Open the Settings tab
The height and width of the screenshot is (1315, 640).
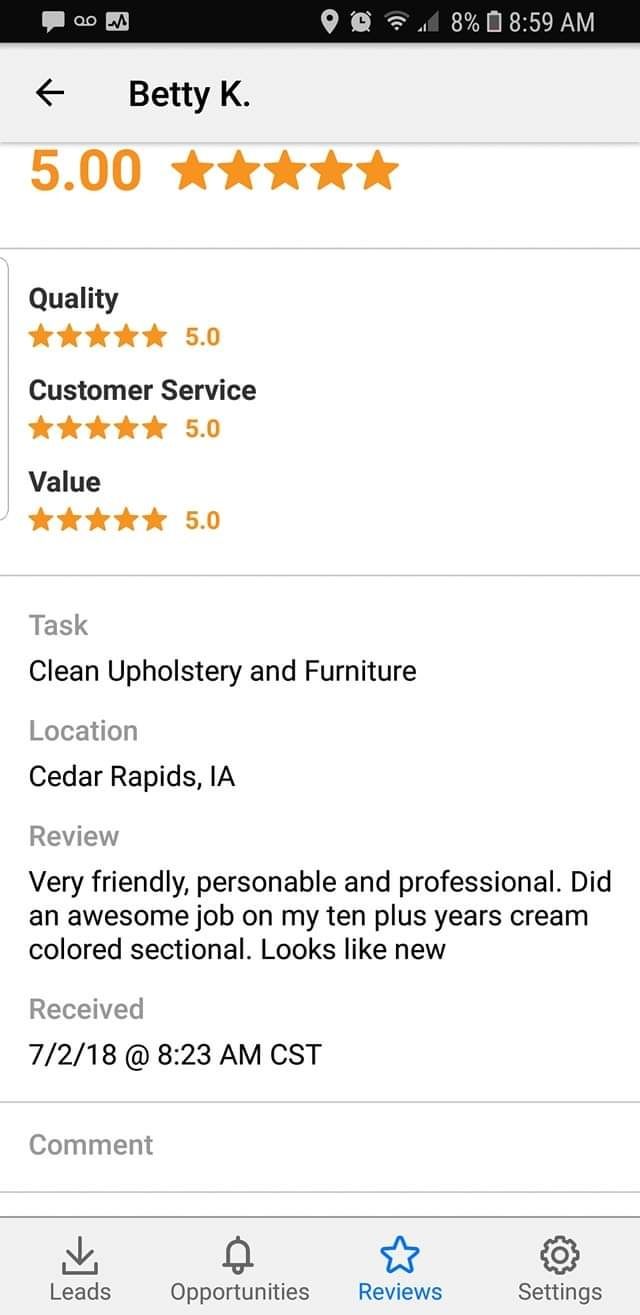point(559,1268)
